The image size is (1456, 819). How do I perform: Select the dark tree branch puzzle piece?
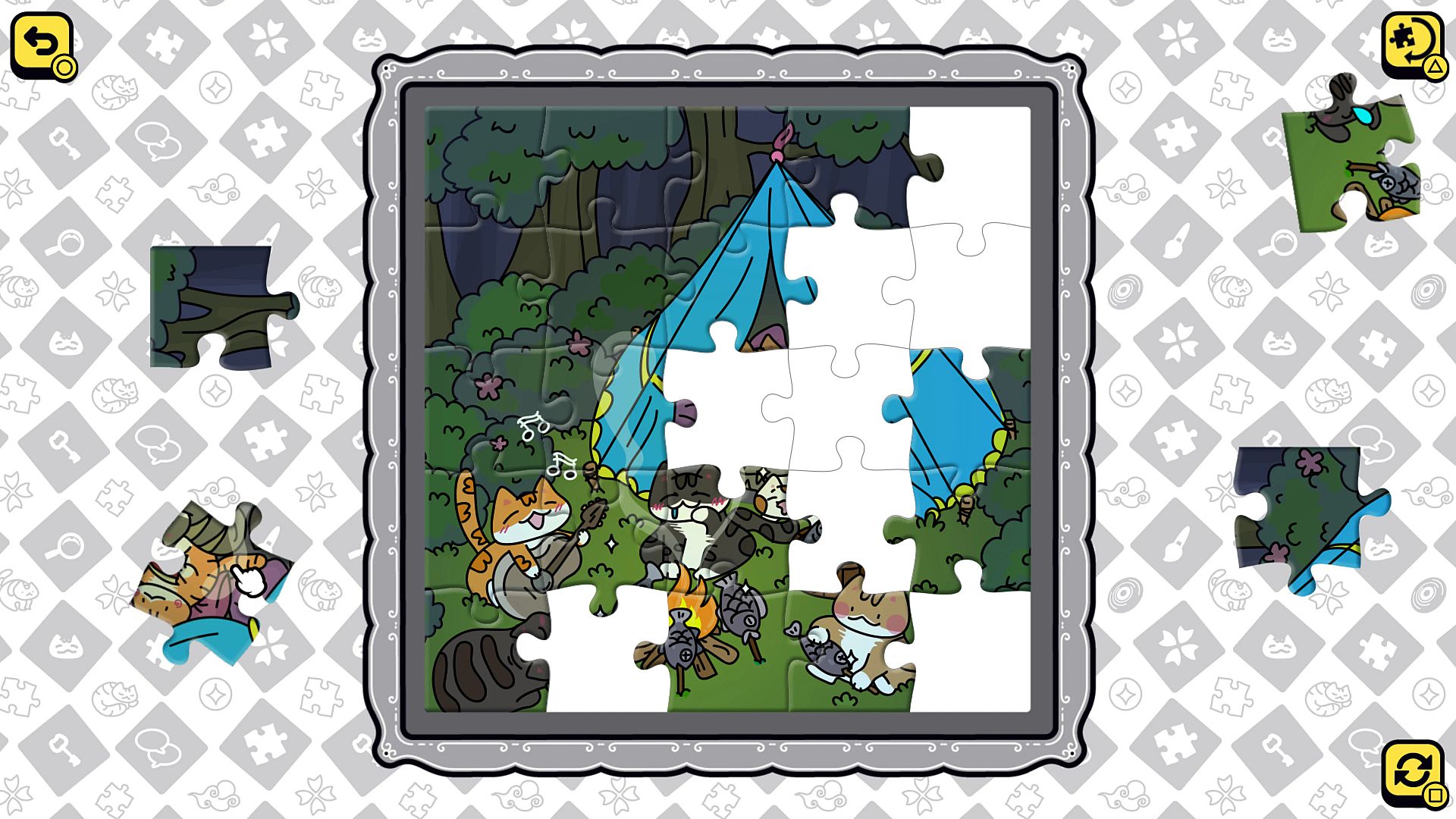[x=216, y=307]
